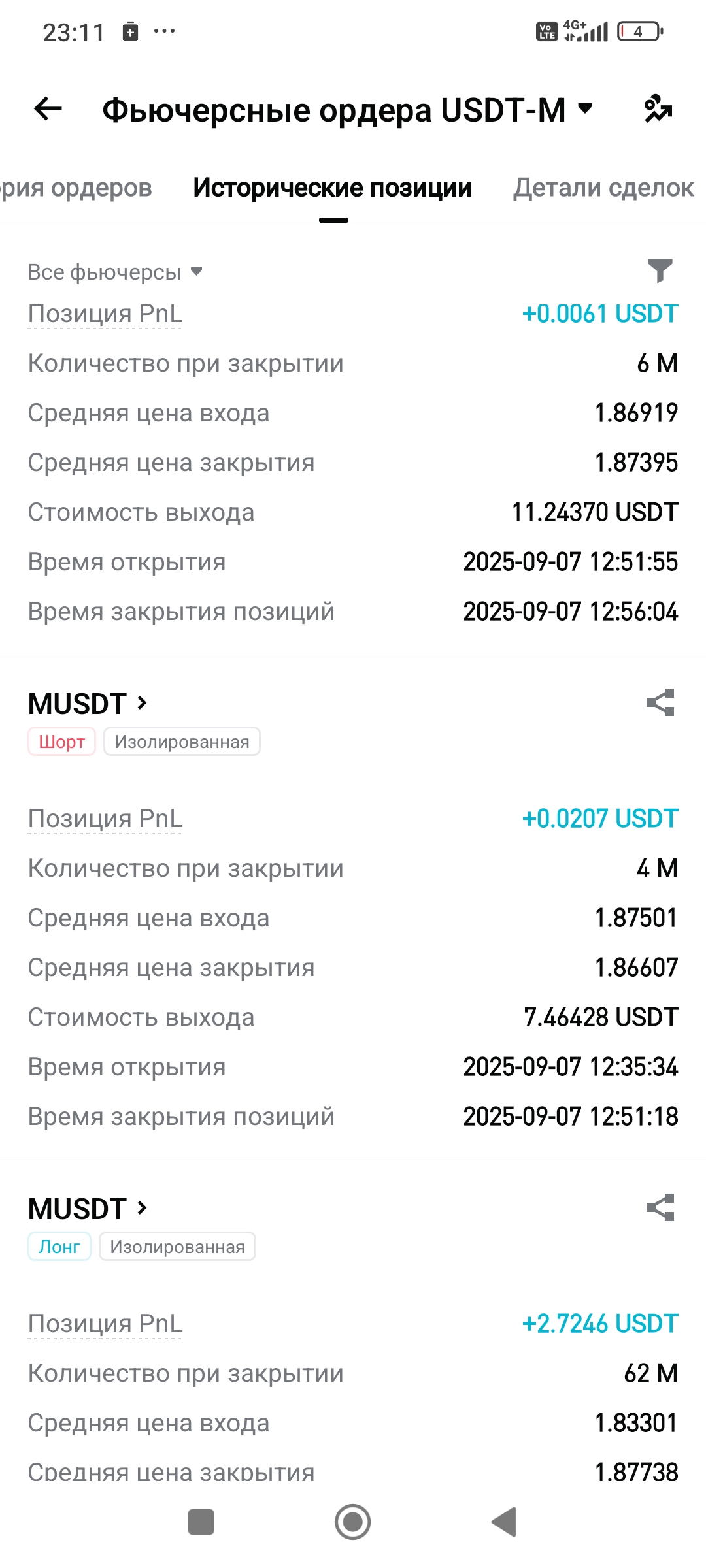Share the MUSDT Шорт position
Screen dimensions: 706x1568
(660, 703)
